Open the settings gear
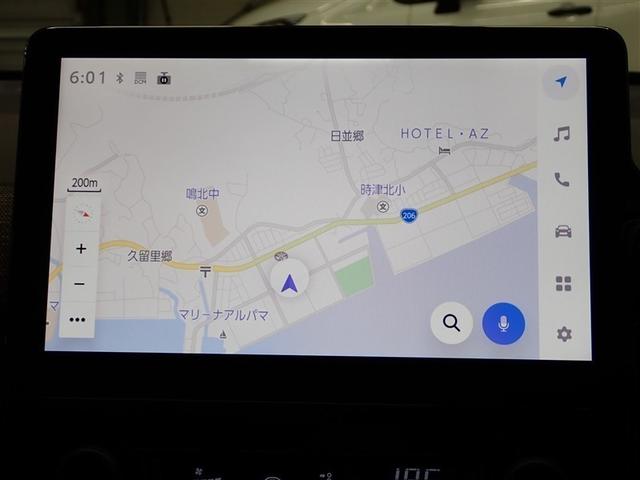Viewport: 640px width, 480px height. [564, 334]
